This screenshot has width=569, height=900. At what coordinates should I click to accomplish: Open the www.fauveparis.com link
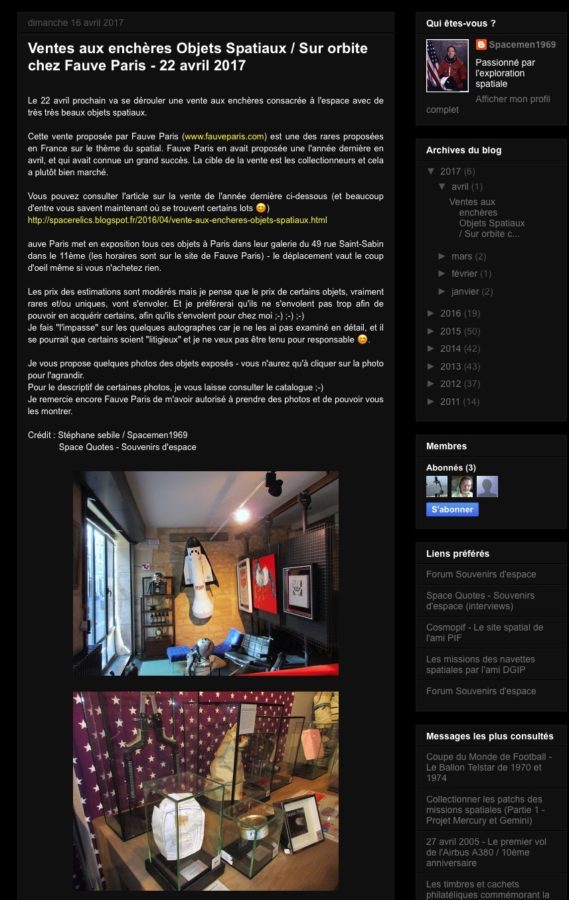224,137
